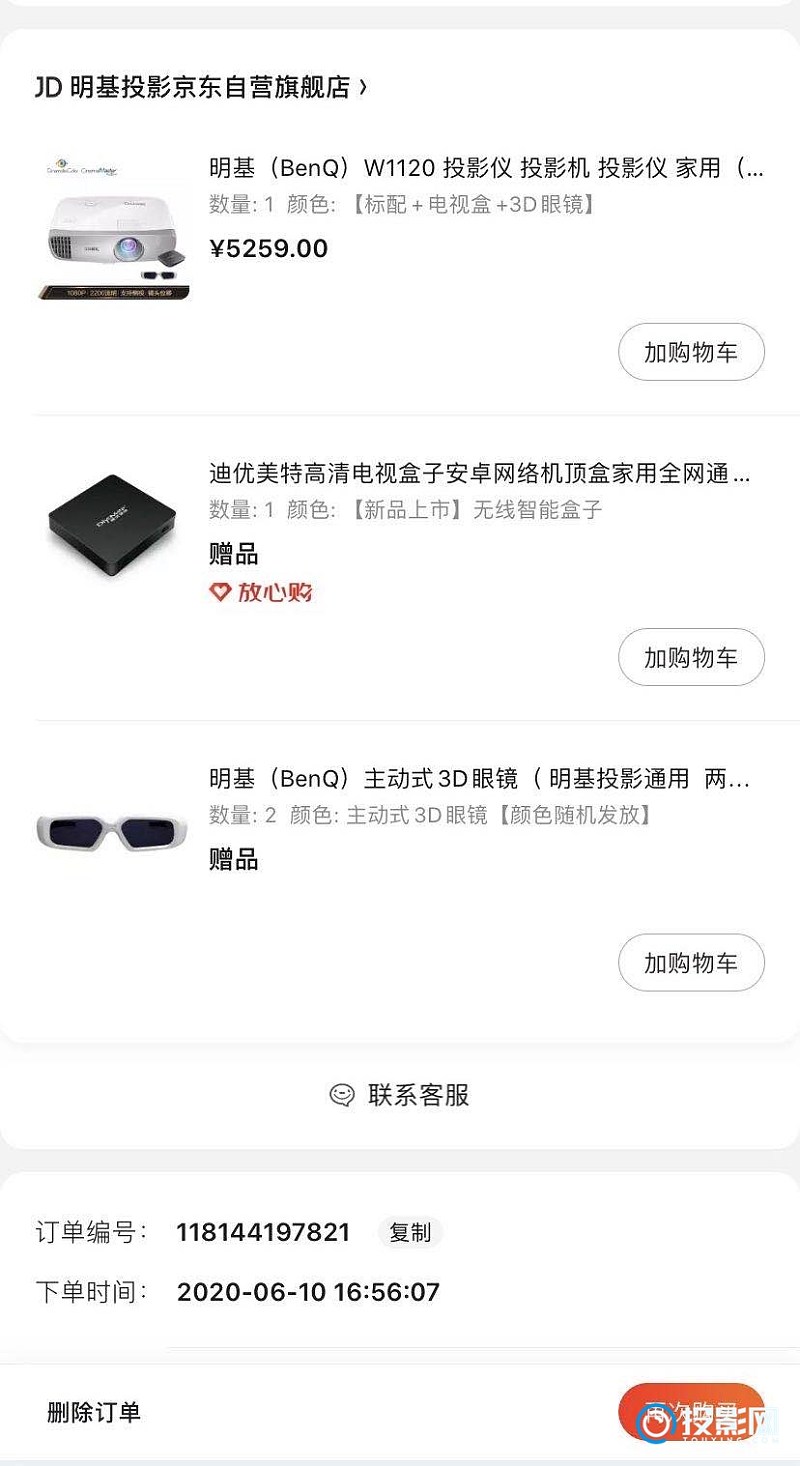800x1466 pixels.
Task: Tap the orange 再次购买 button
Action: [x=691, y=1412]
